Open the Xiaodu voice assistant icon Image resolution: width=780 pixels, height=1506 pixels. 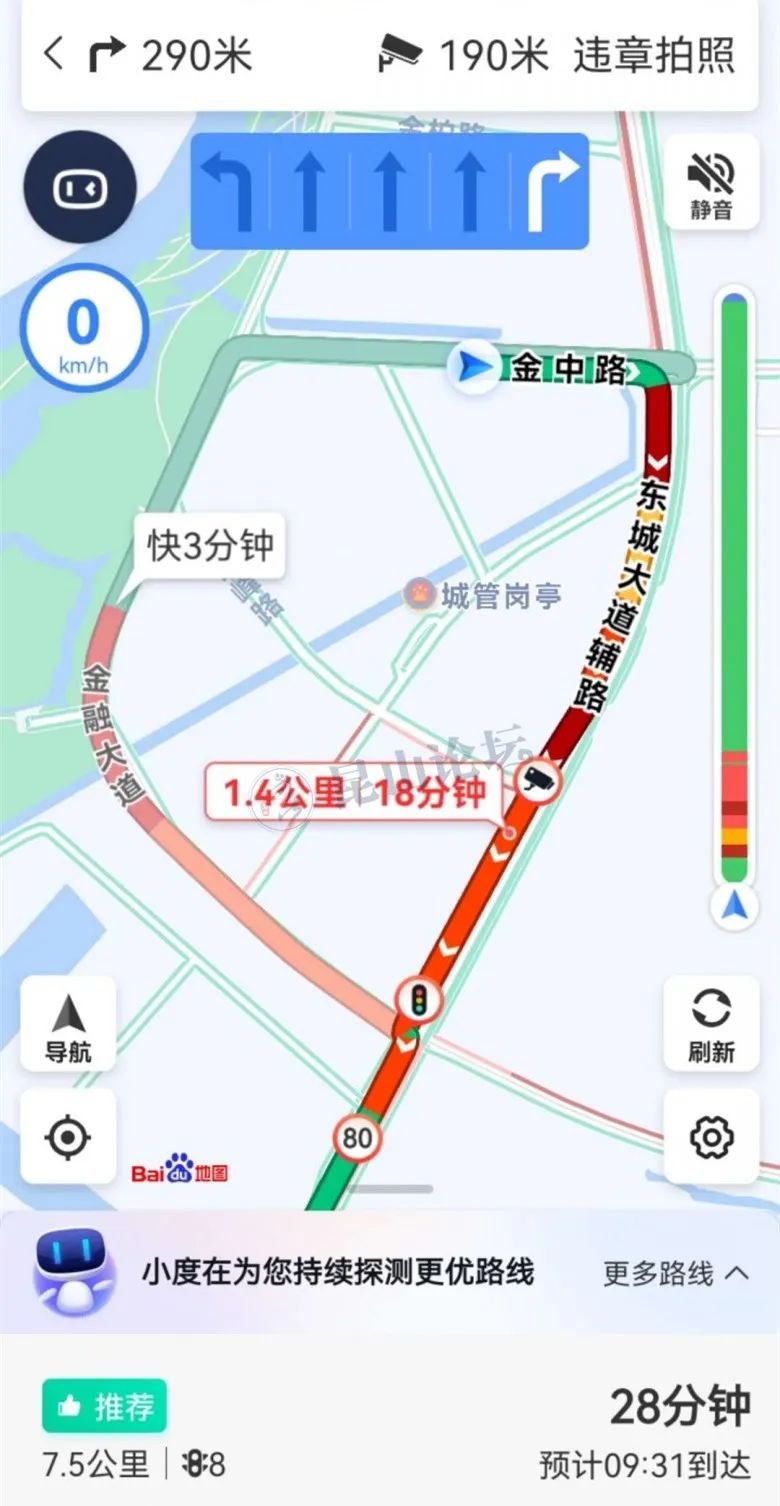(81, 187)
